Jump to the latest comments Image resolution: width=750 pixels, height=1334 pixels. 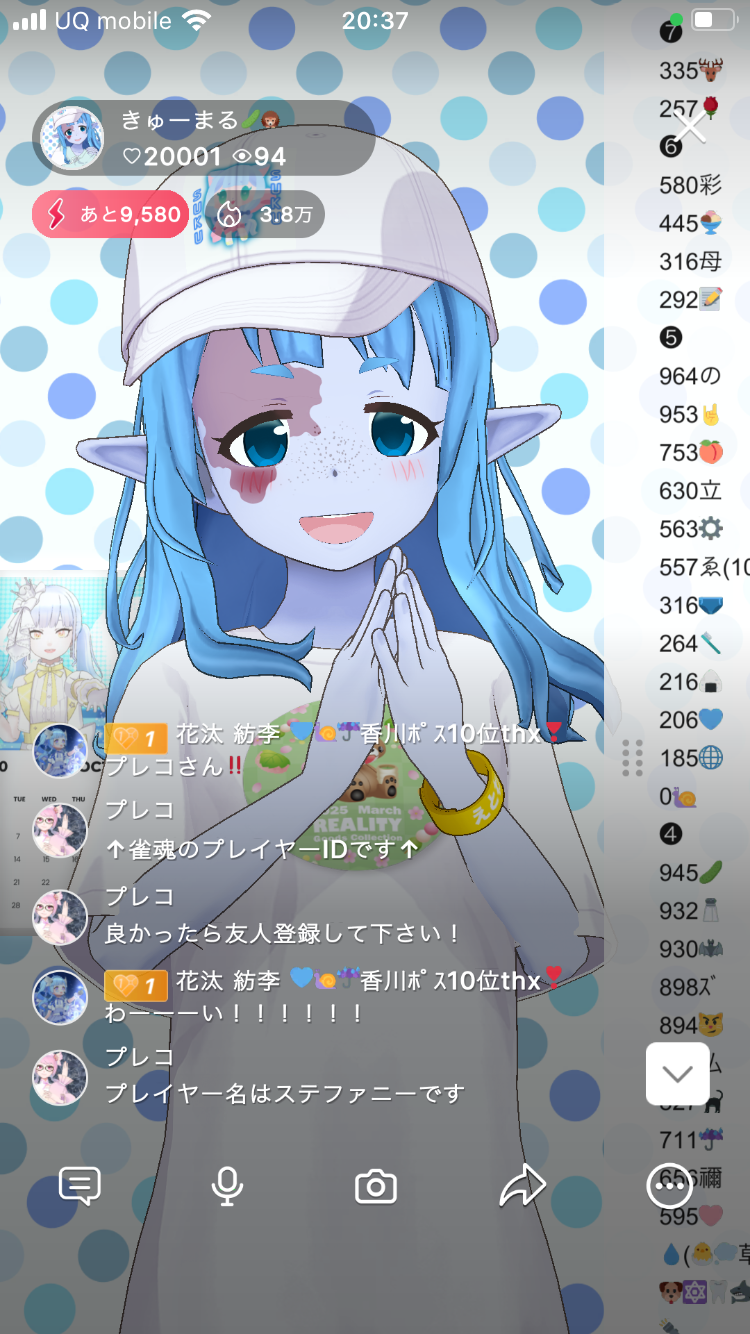pos(677,1074)
